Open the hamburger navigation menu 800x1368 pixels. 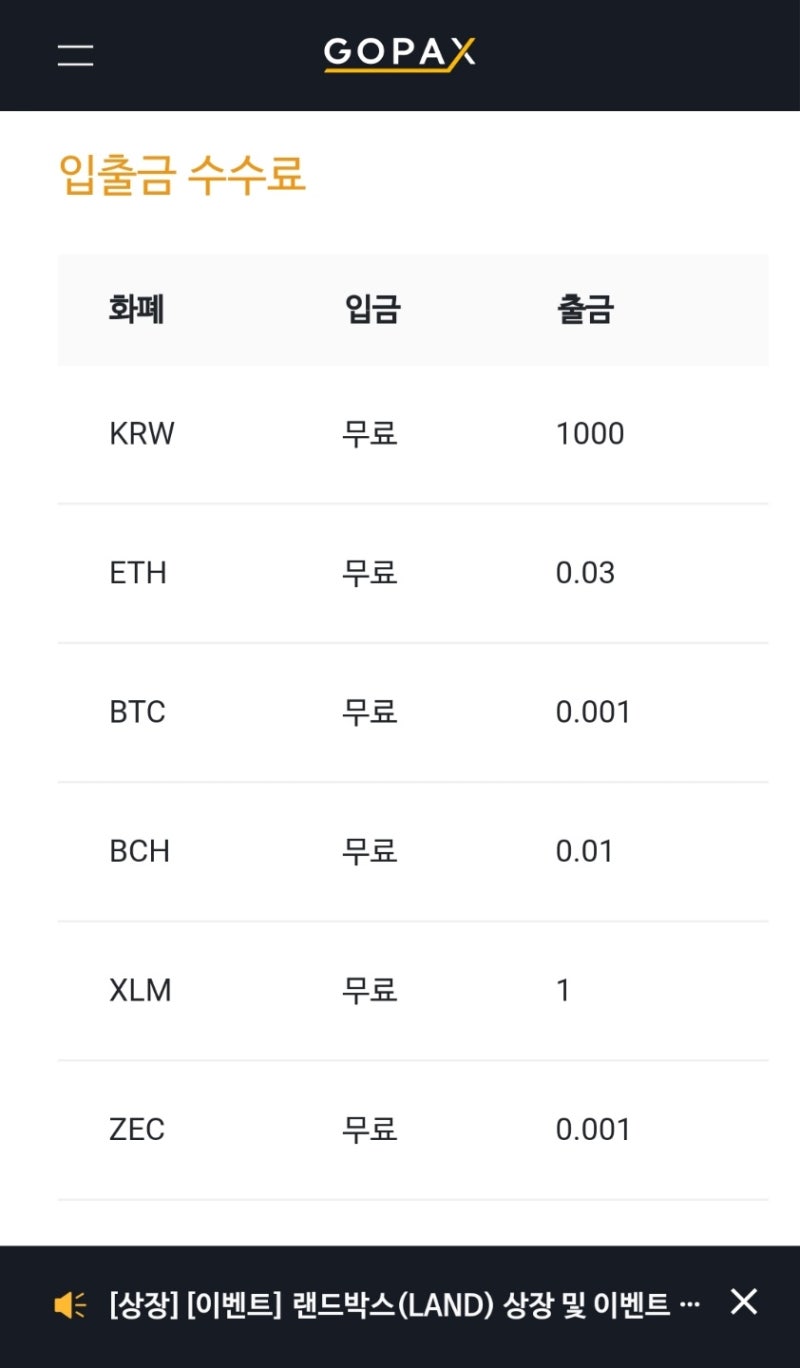pos(73,55)
